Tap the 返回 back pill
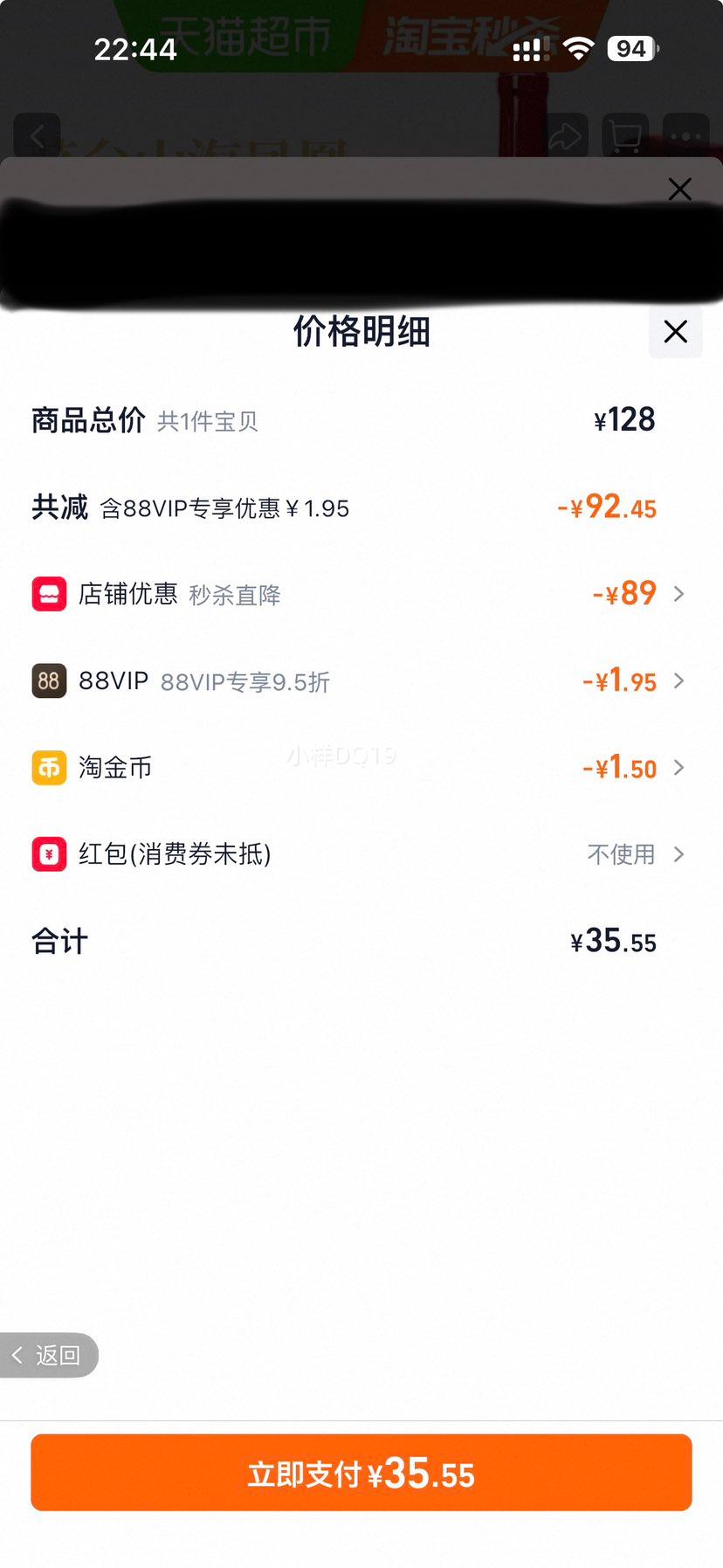The height and width of the screenshot is (1568, 723). click(x=48, y=1355)
